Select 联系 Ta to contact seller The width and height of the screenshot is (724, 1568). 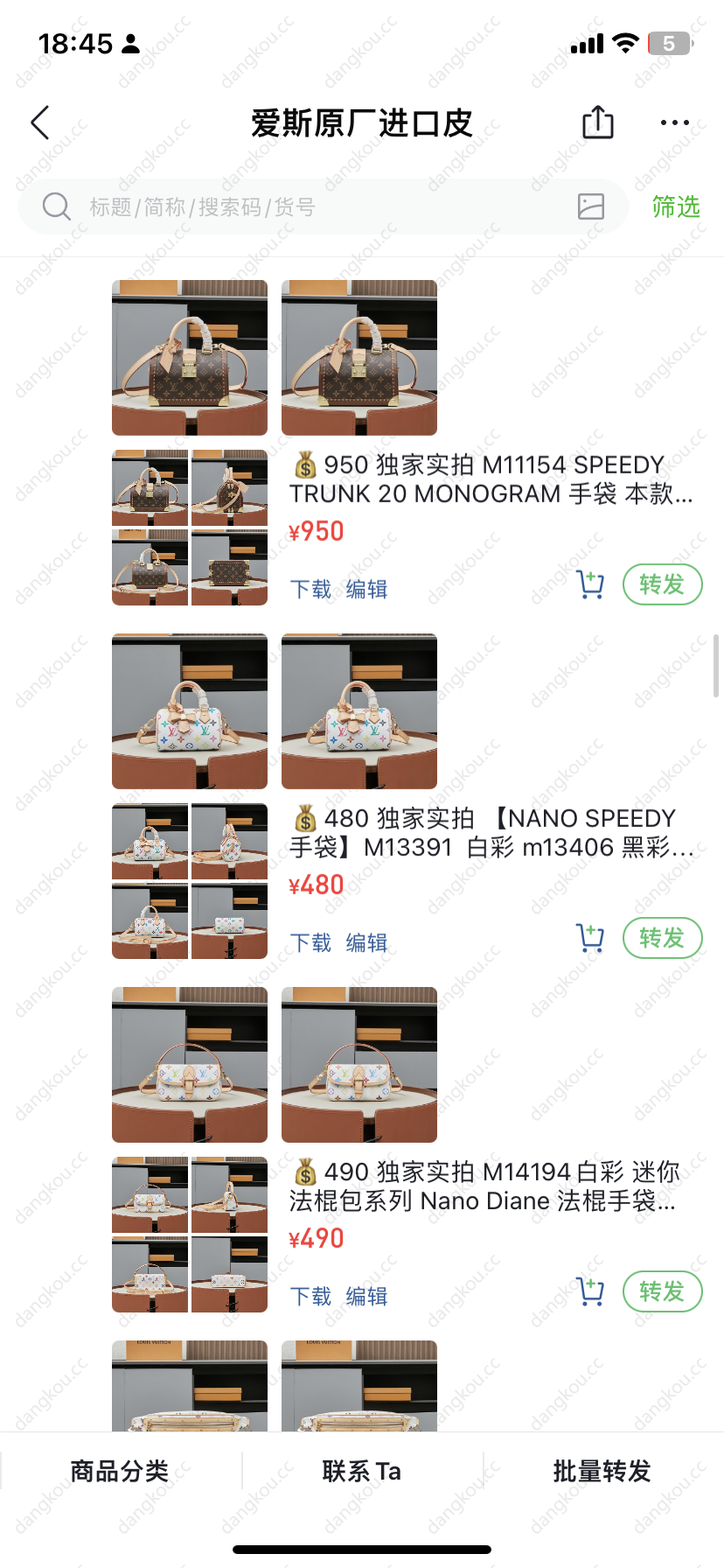(362, 1471)
